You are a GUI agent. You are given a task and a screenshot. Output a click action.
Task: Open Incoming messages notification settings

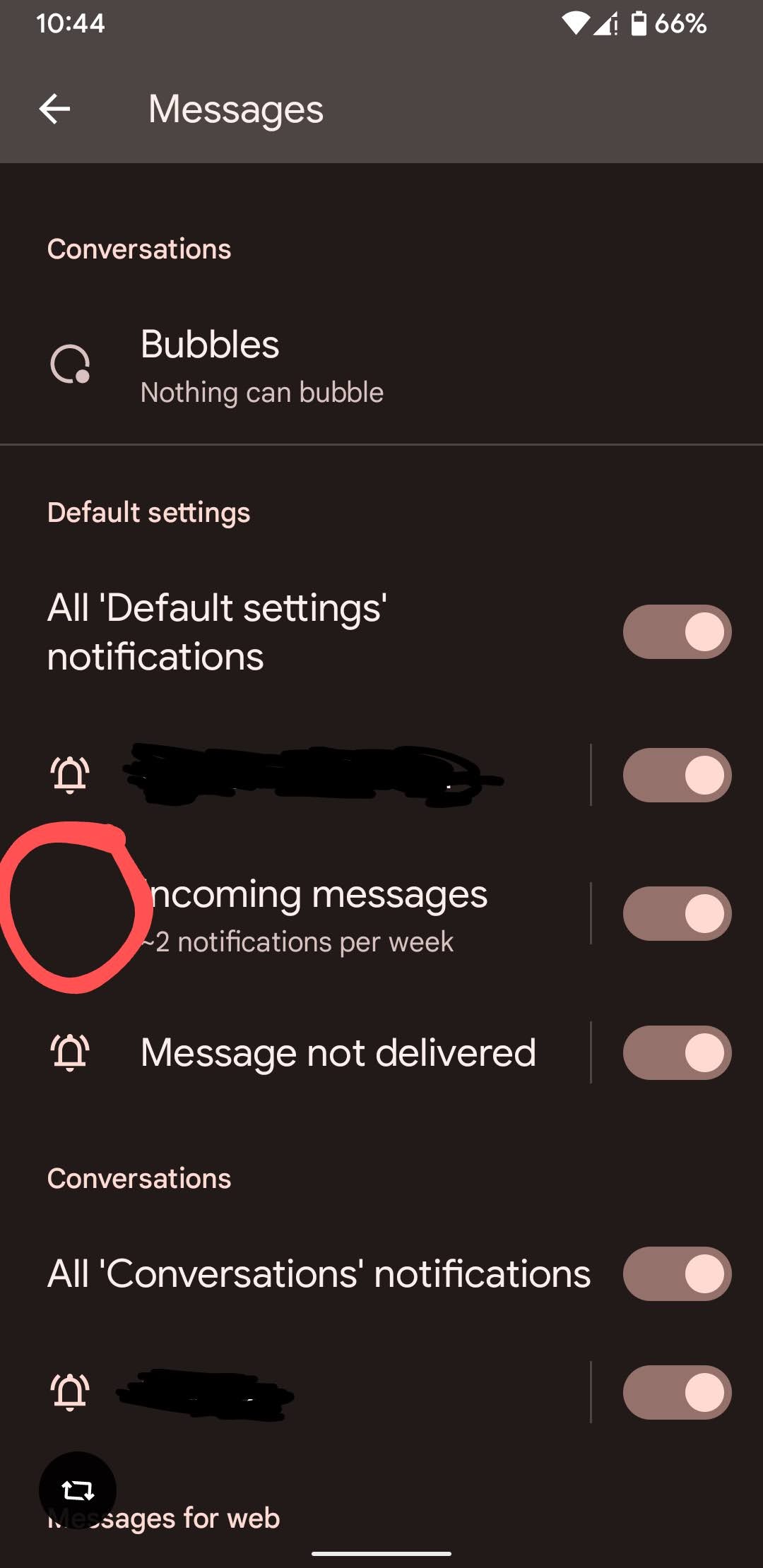click(295, 914)
